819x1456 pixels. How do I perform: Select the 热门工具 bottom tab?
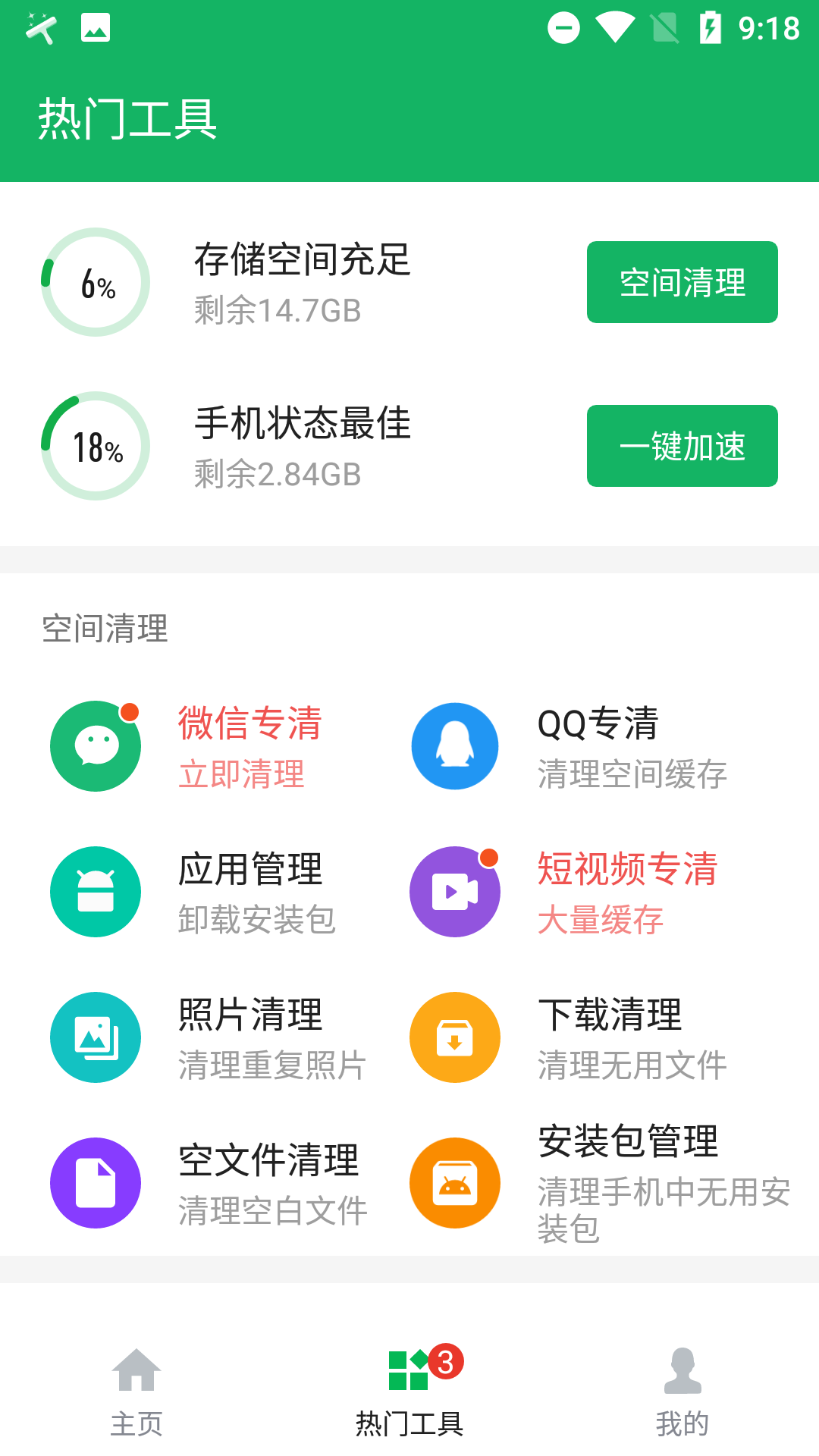tap(409, 1392)
